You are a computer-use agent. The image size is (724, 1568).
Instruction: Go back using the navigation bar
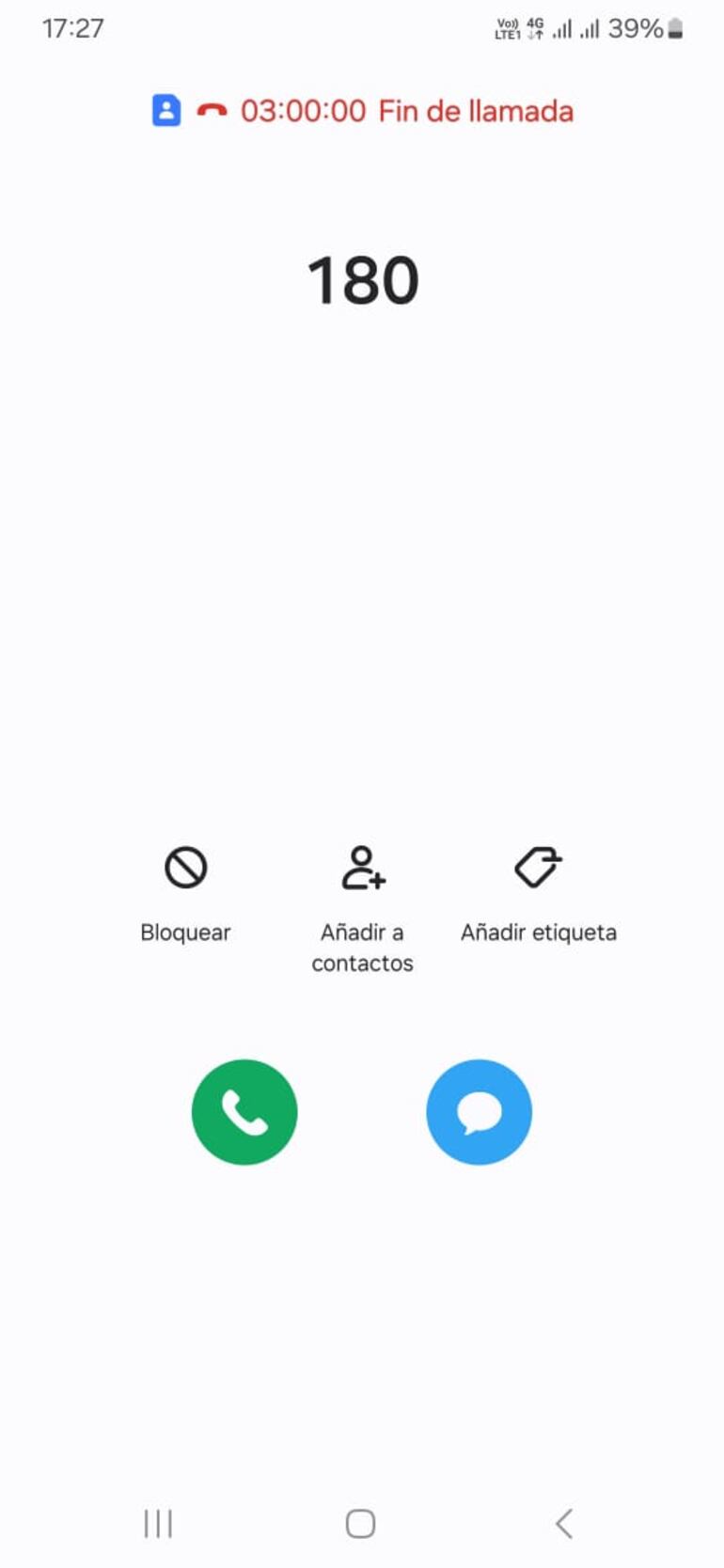point(564,1524)
